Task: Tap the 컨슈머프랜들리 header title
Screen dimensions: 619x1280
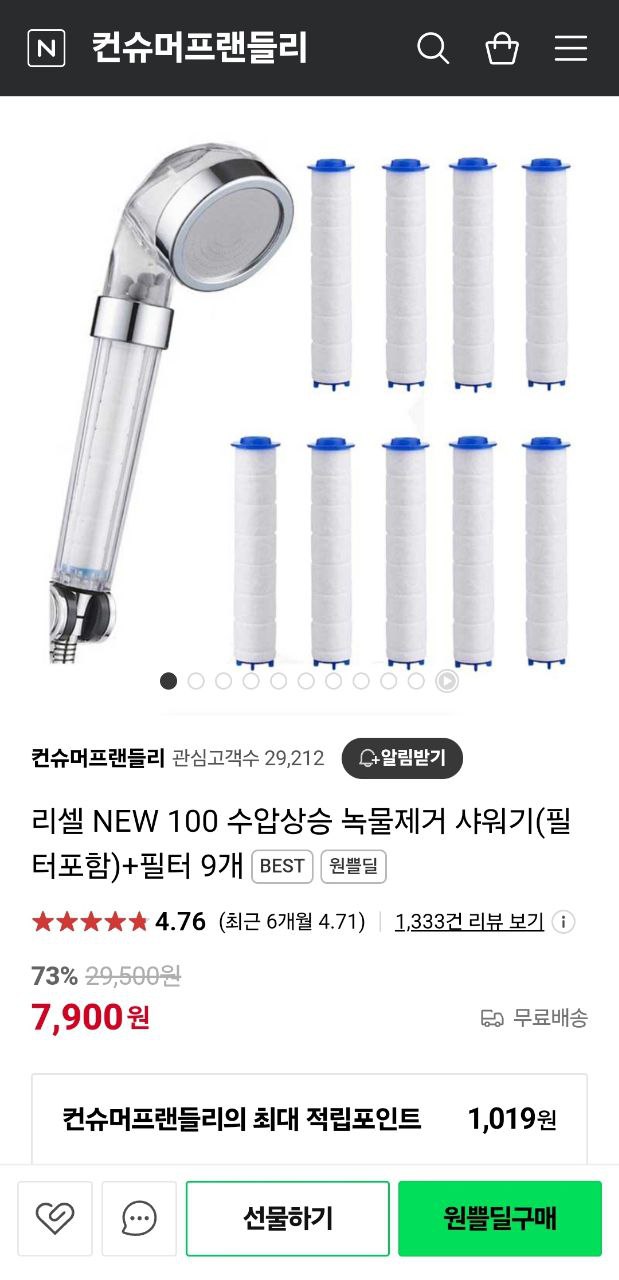Action: point(199,48)
